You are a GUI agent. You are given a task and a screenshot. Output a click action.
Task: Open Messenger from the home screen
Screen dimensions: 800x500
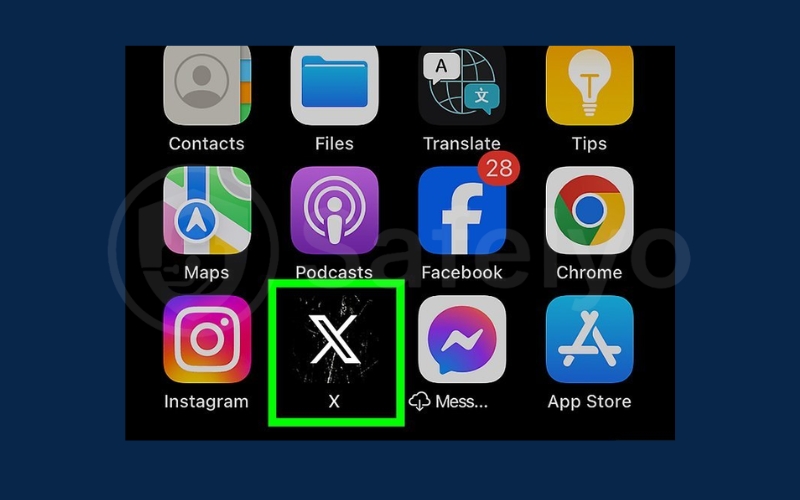click(462, 339)
